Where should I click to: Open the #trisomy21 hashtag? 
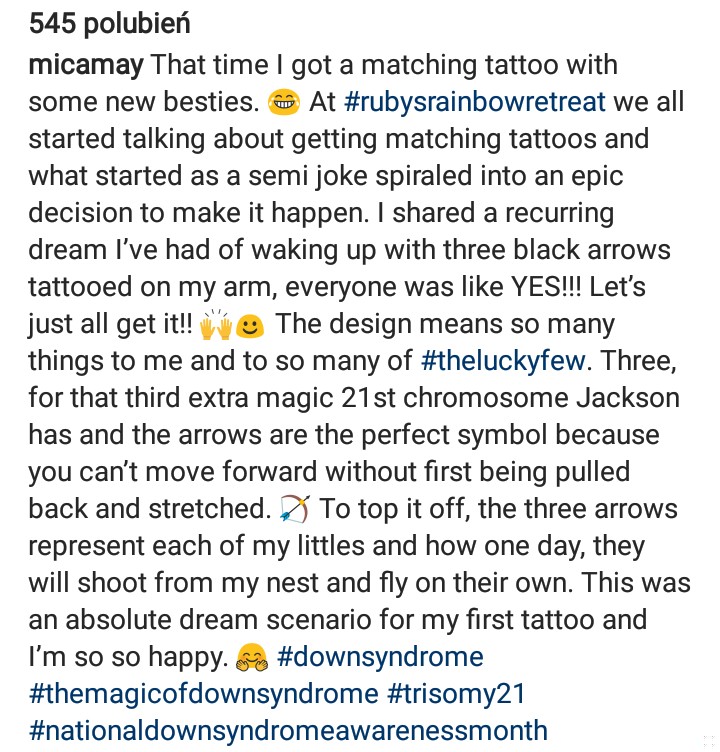pos(460,694)
